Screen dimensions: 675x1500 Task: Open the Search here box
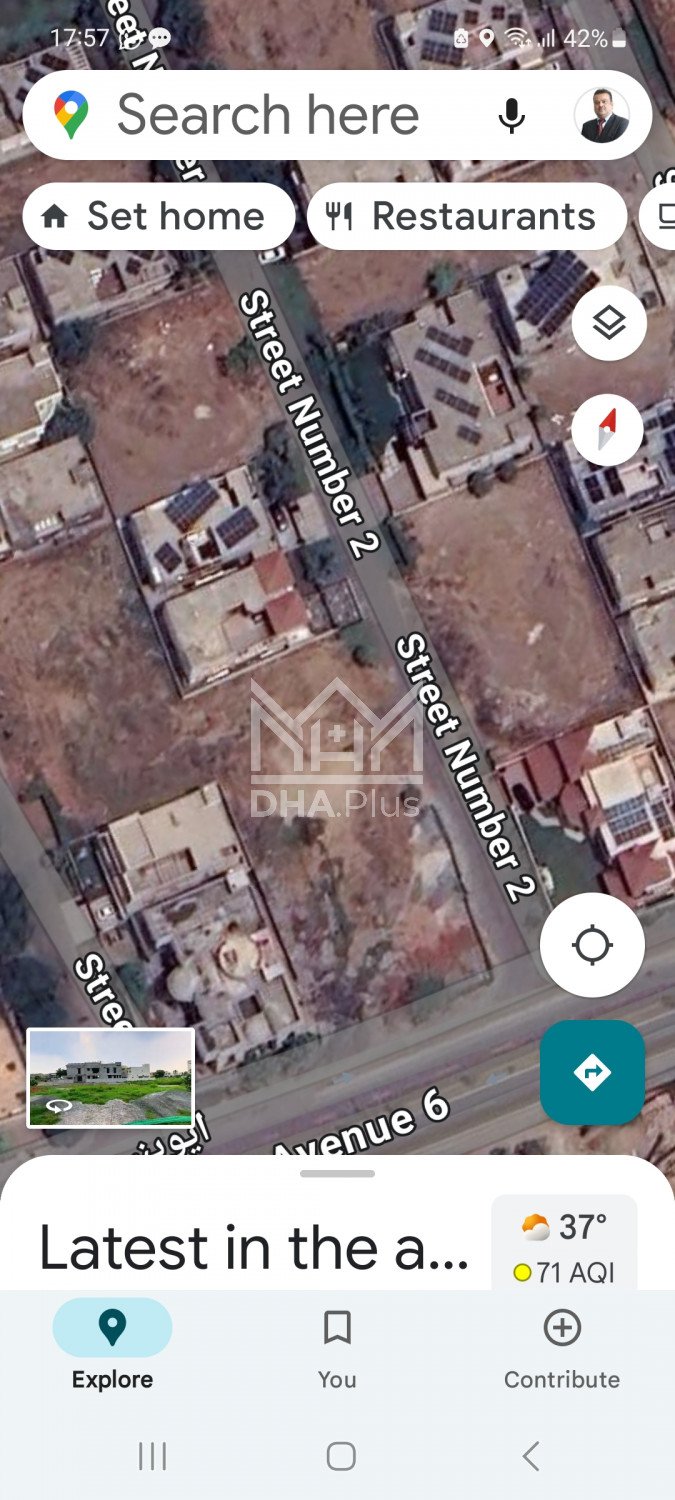268,115
